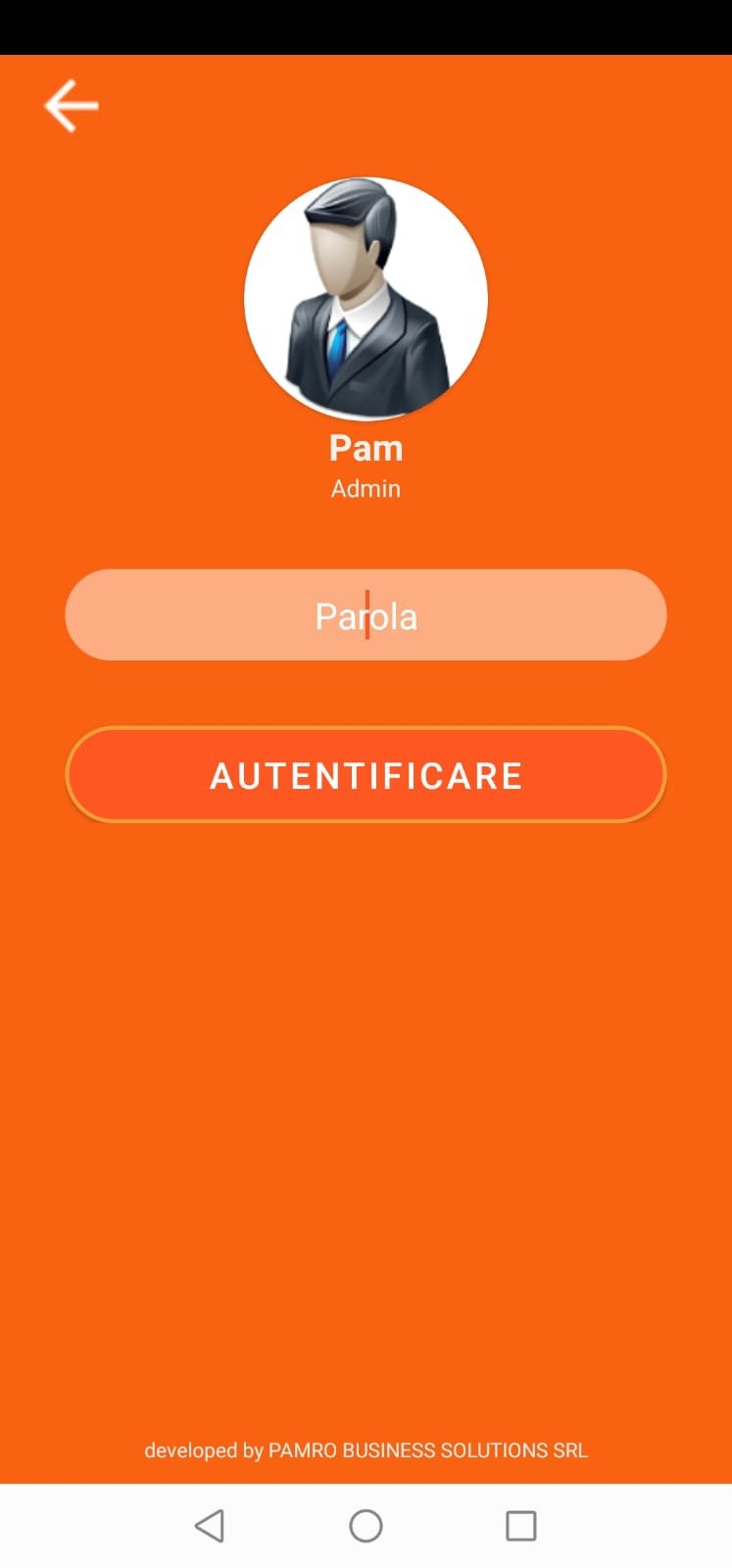This screenshot has width=732, height=1568.
Task: Return to previous screen via white arrow
Action: (71, 105)
